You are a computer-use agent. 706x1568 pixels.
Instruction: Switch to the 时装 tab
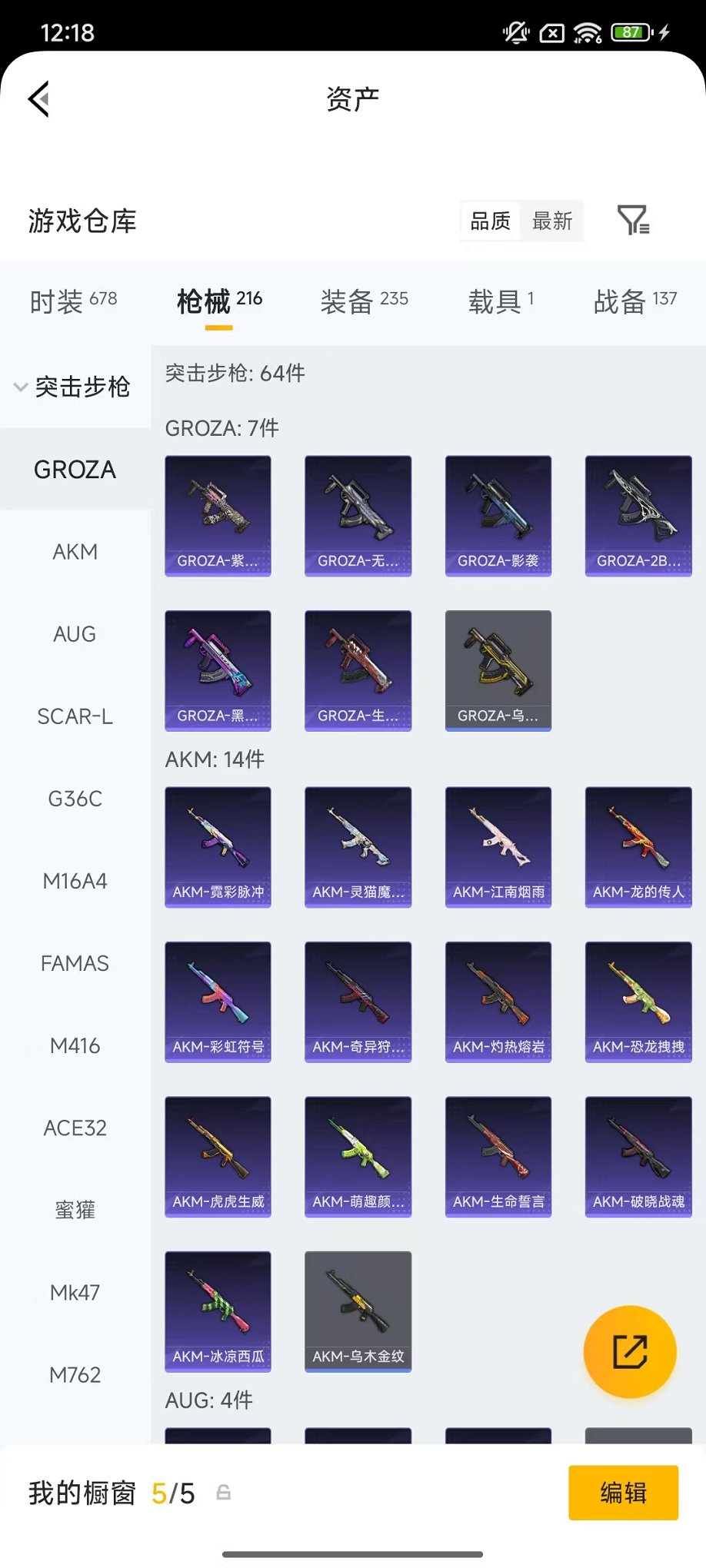click(73, 301)
